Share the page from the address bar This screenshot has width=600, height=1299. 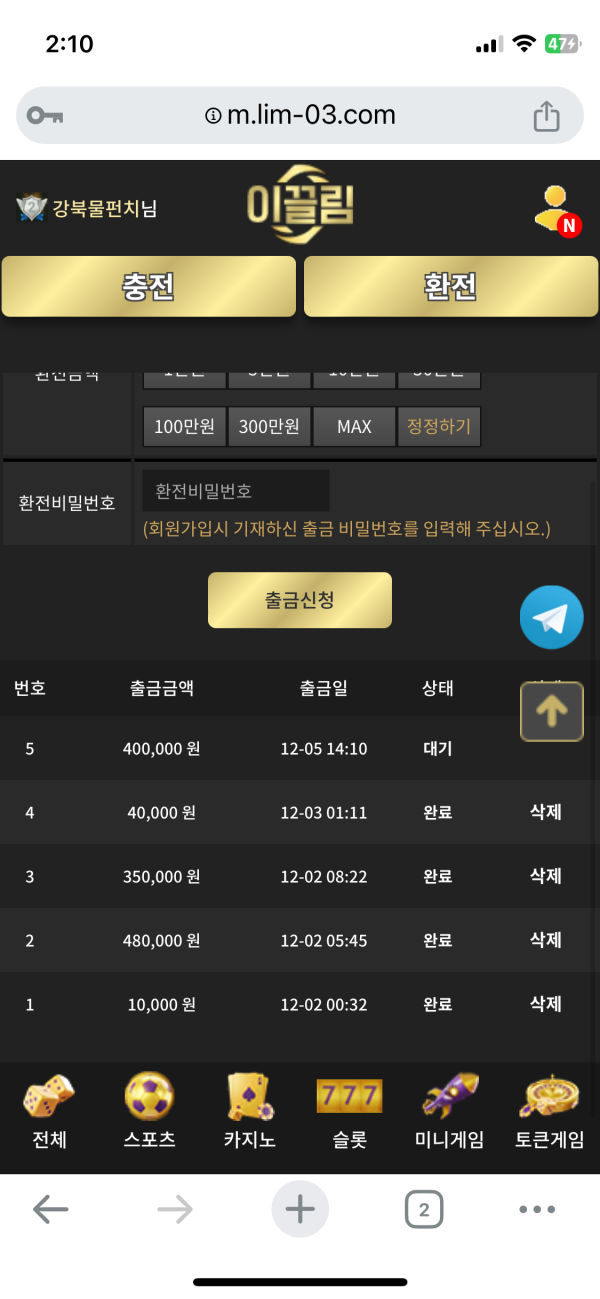click(546, 116)
